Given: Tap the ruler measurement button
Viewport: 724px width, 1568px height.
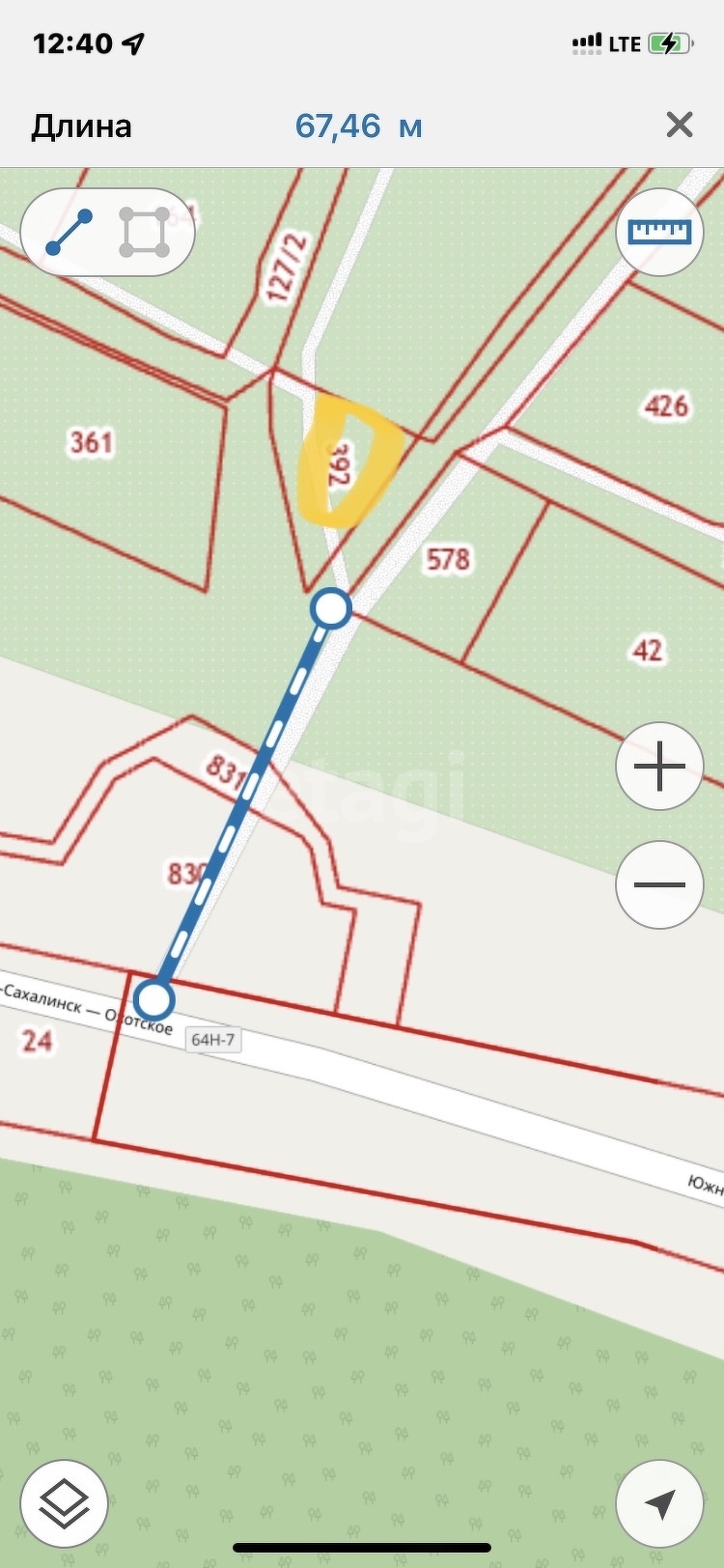Looking at the screenshot, I should (x=660, y=232).
